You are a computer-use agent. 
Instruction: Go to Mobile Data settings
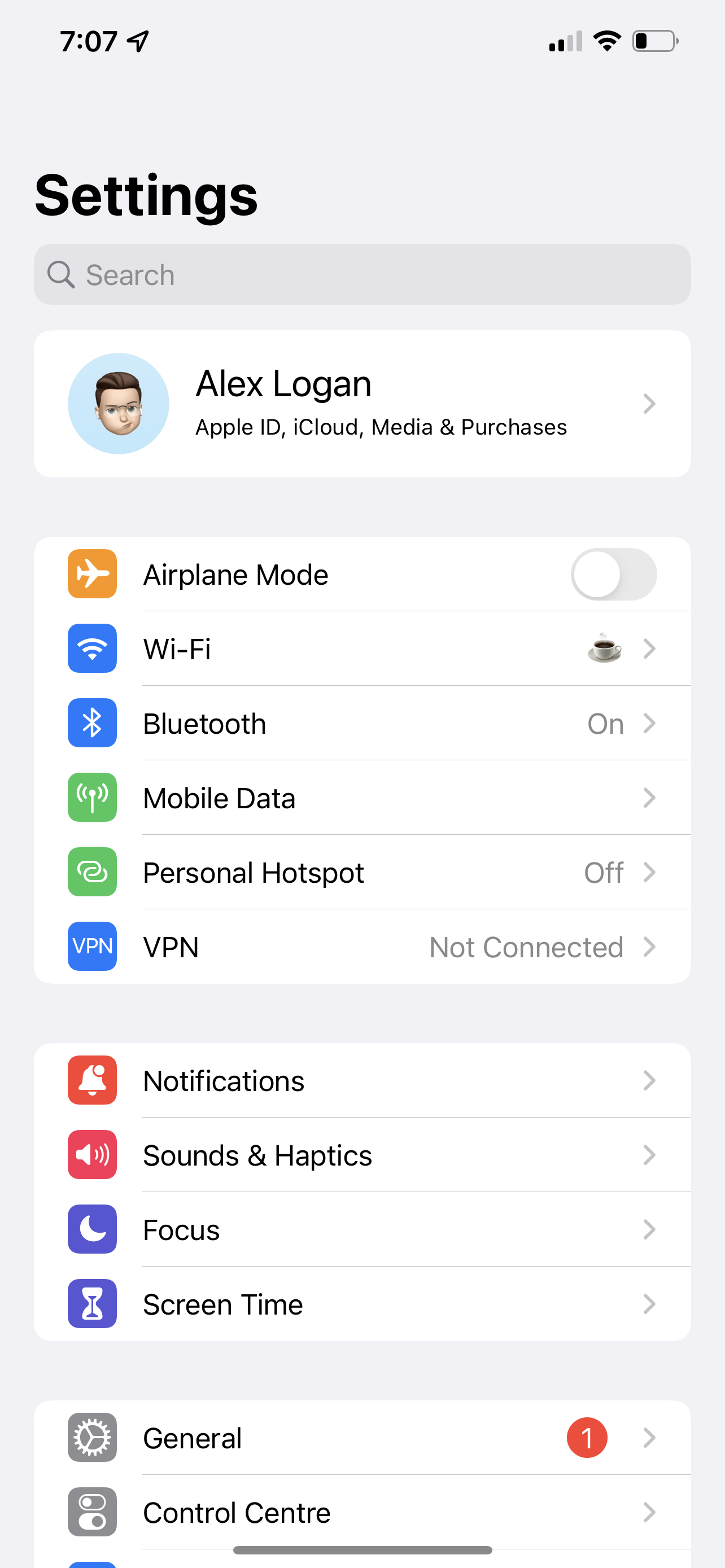[362, 798]
